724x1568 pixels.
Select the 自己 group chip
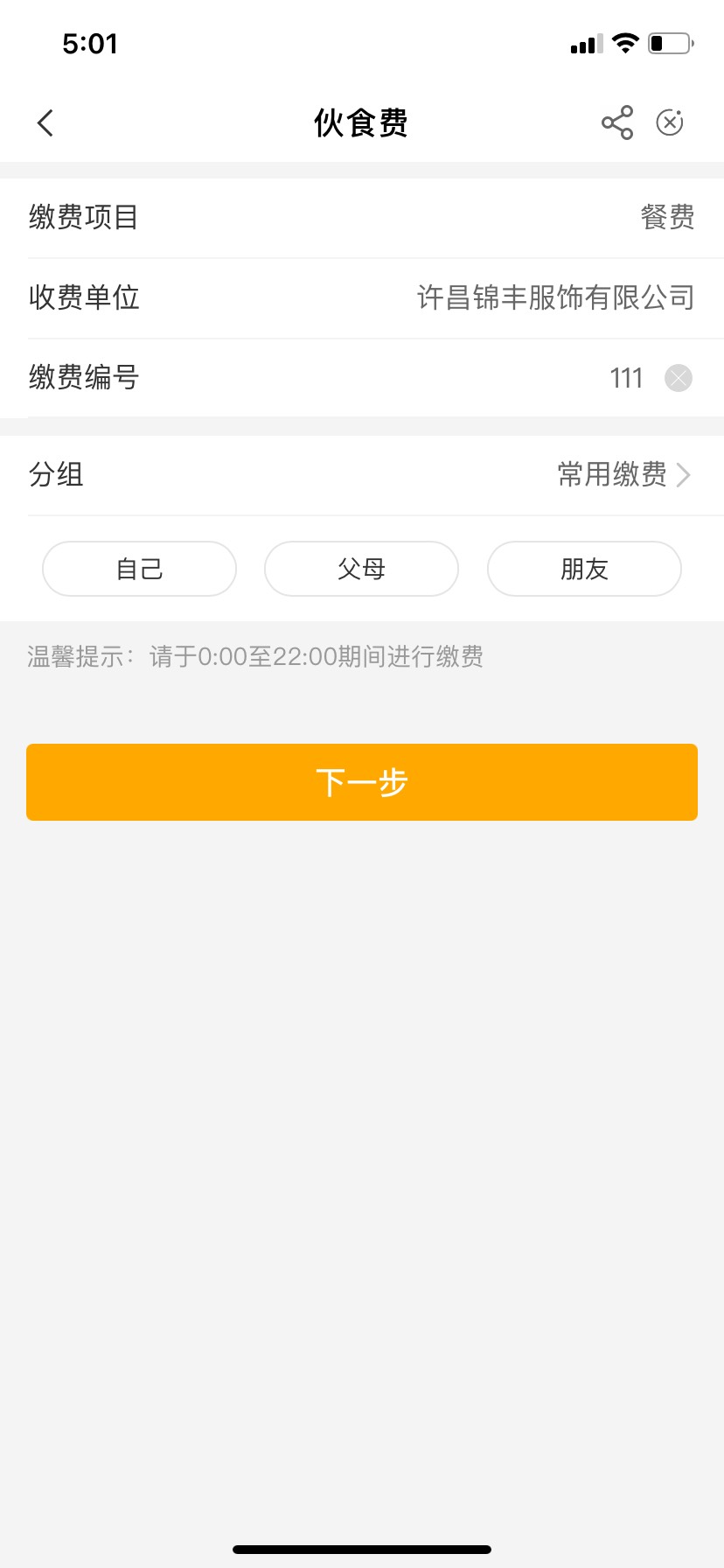pos(139,569)
